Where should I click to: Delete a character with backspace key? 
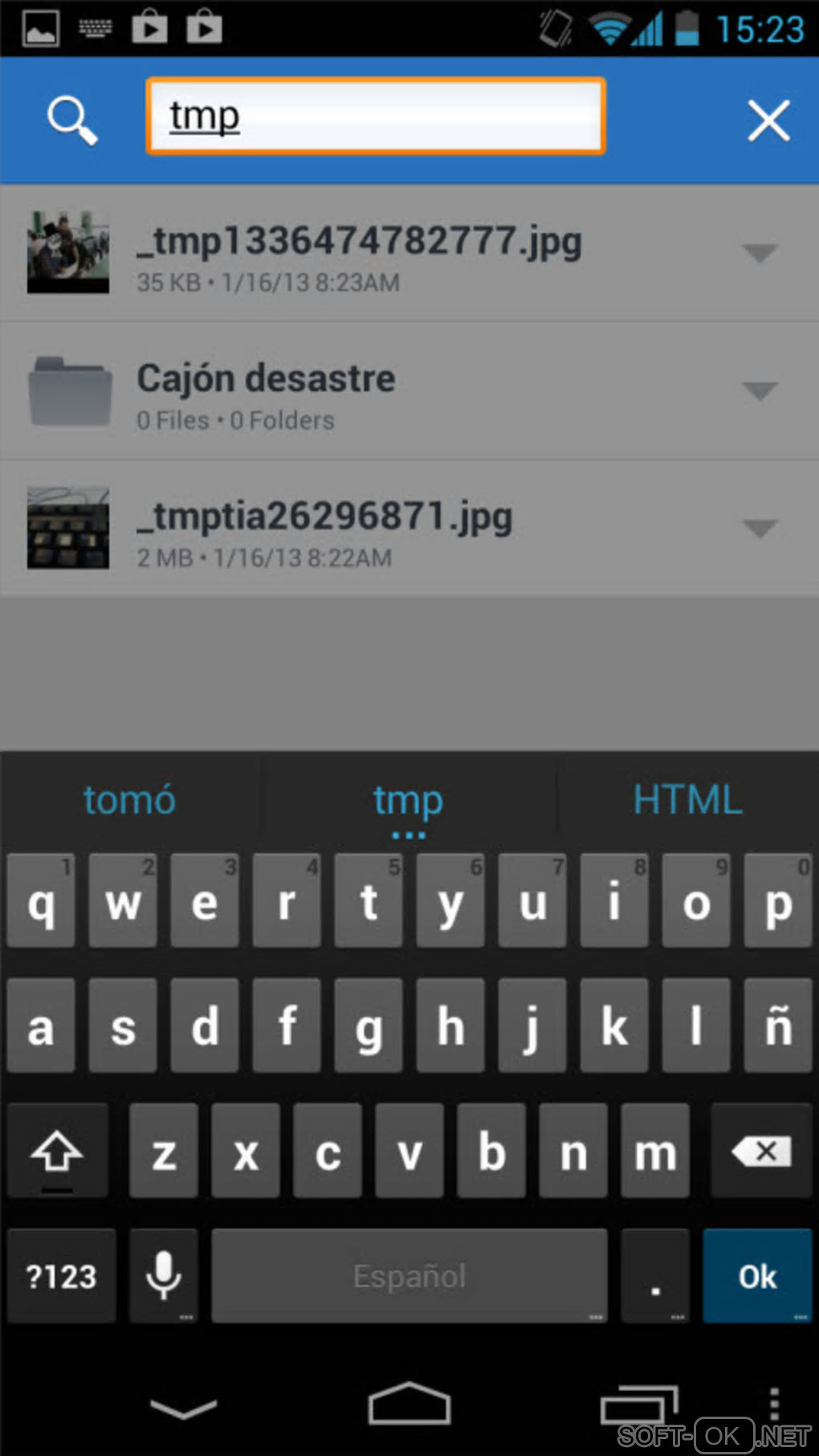pos(761,1151)
